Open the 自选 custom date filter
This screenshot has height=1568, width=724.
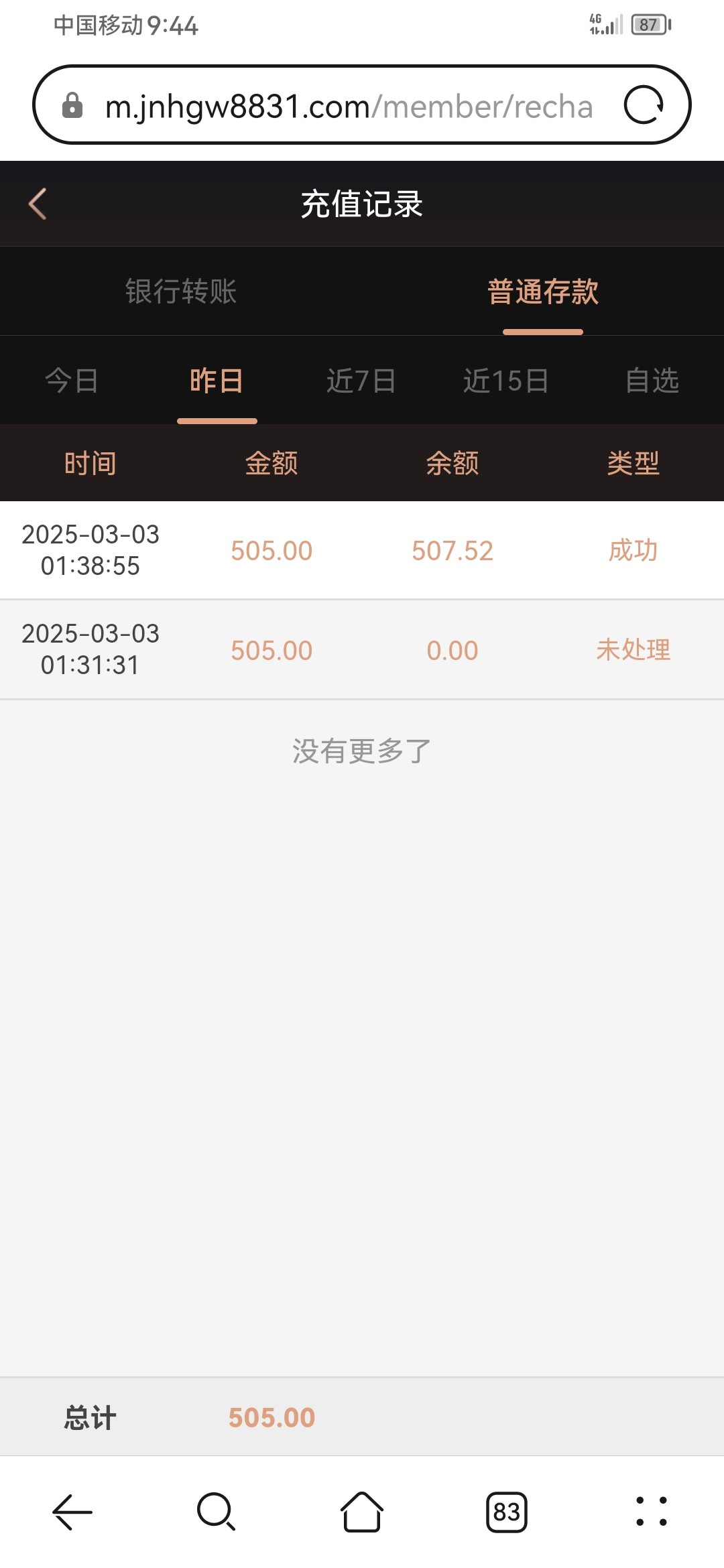652,381
